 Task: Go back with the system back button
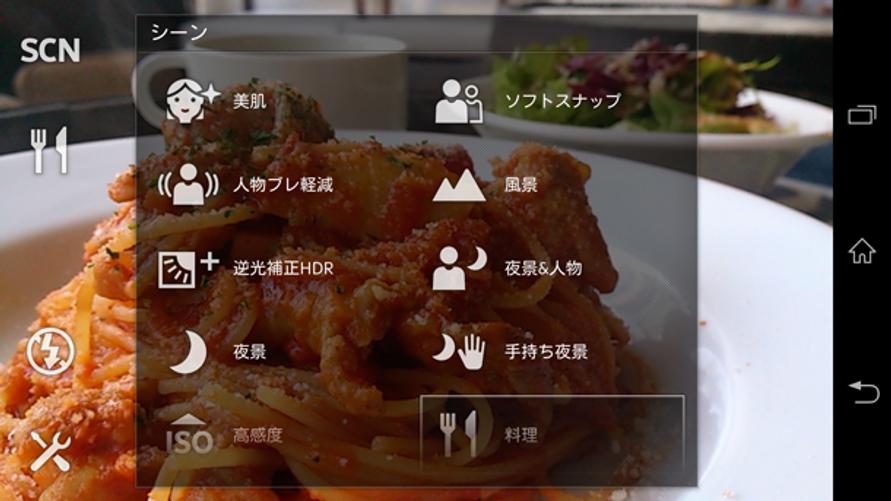862,392
